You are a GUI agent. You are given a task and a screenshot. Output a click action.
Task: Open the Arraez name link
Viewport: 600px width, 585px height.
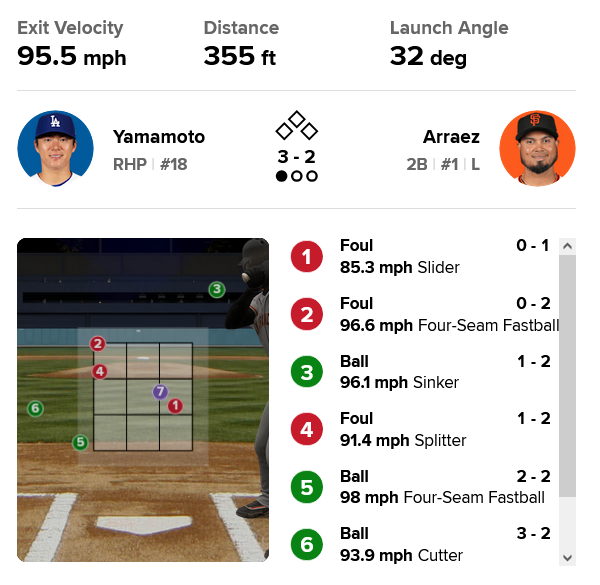click(x=451, y=137)
